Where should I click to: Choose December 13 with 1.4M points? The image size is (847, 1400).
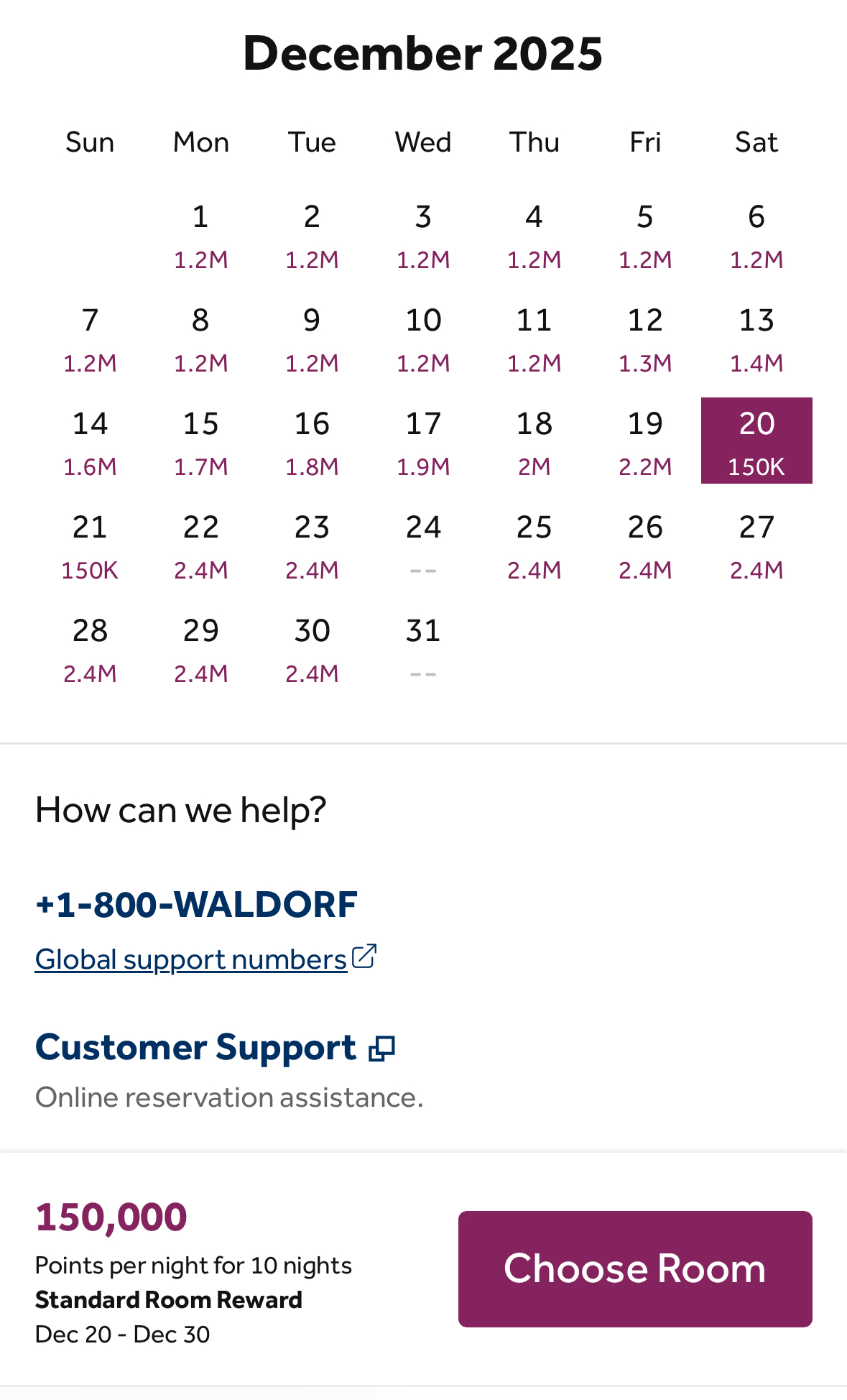(756, 338)
